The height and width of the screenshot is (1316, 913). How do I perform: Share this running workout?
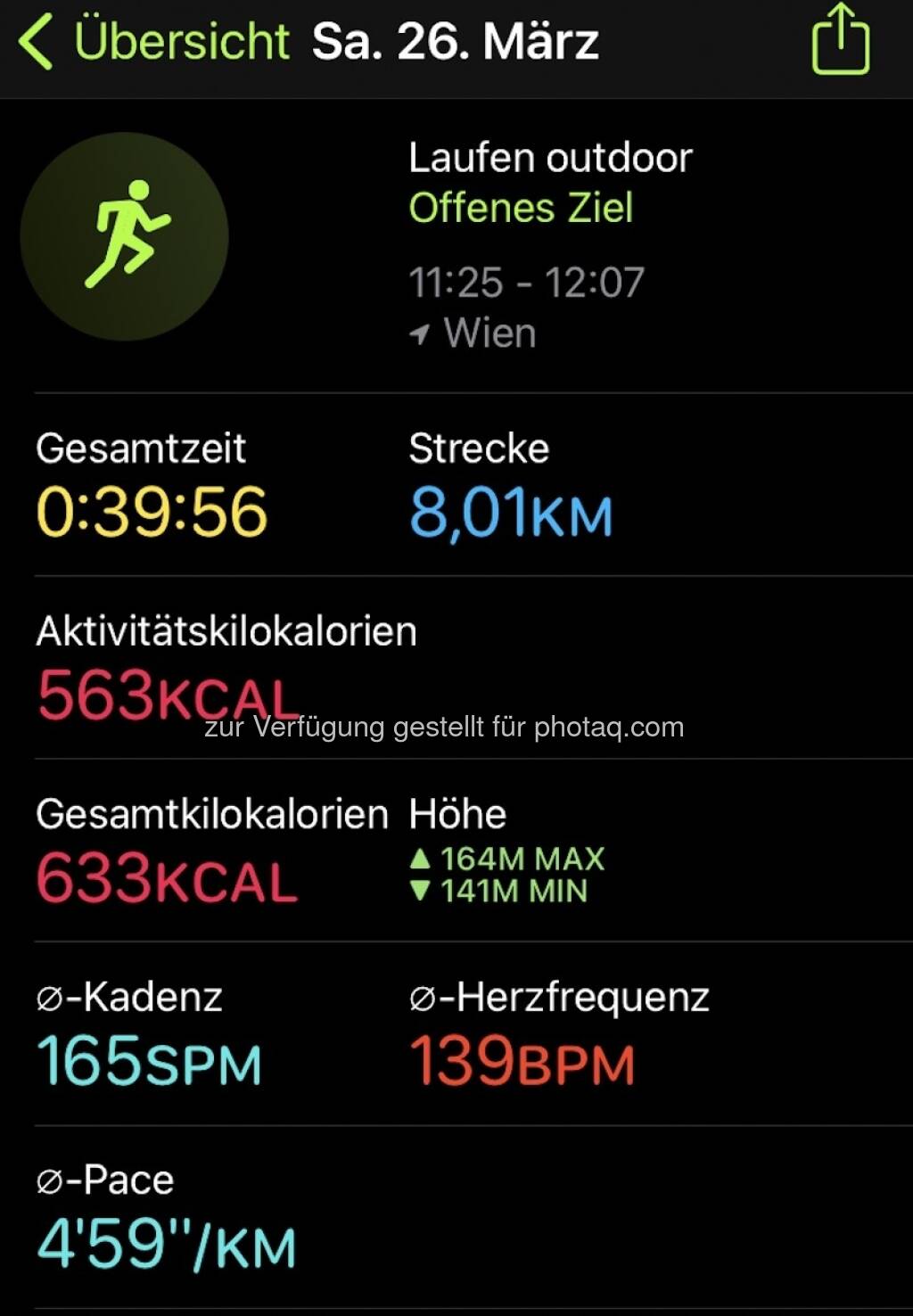(840, 40)
